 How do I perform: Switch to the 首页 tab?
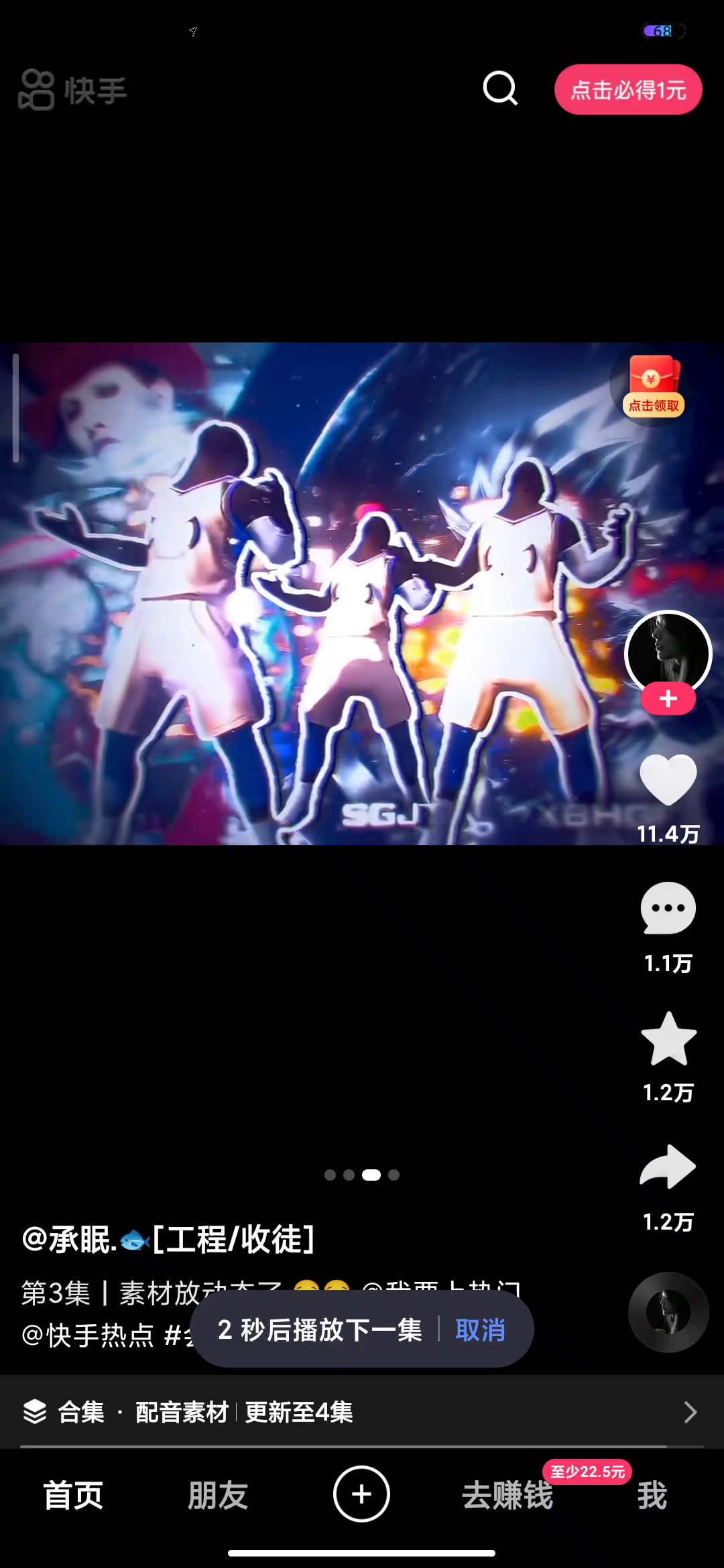[73, 1495]
